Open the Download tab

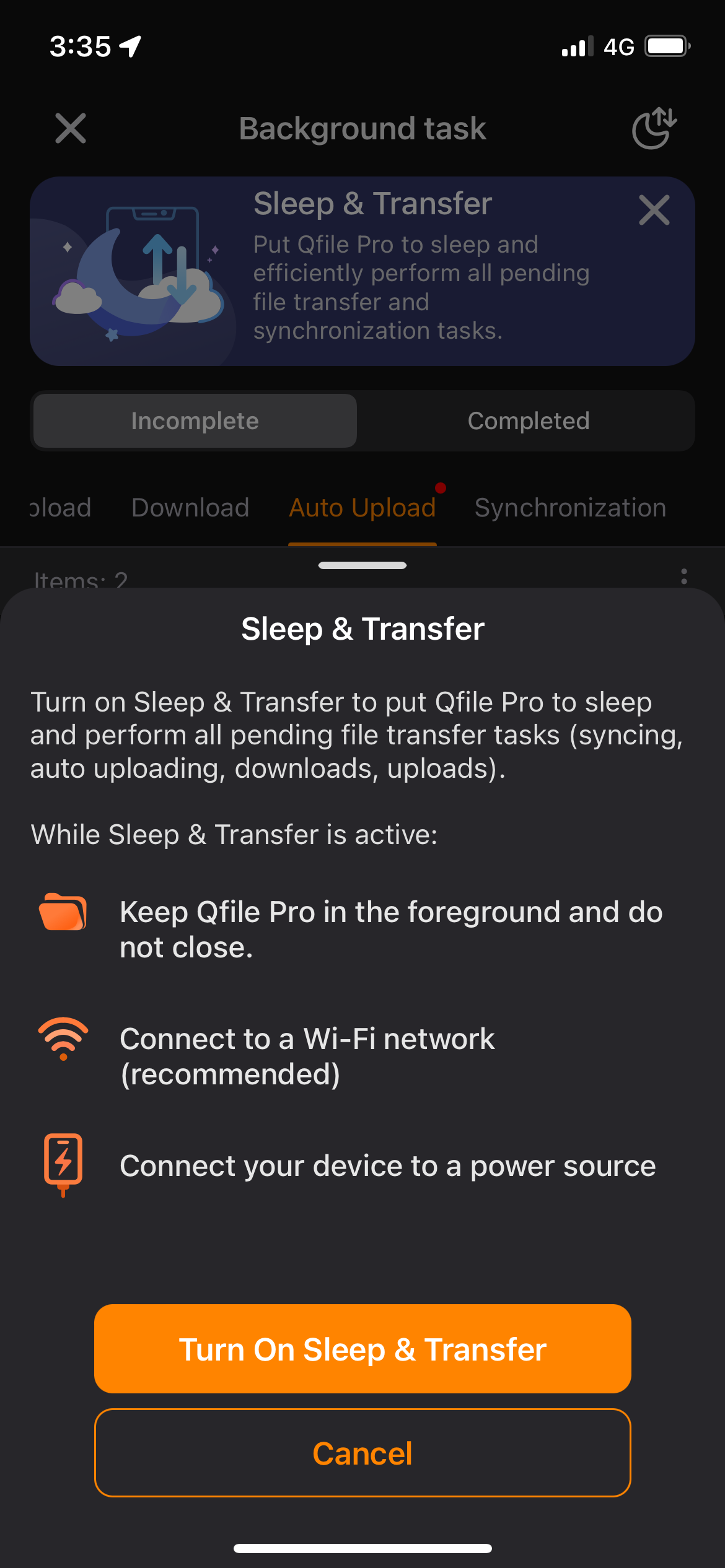tap(189, 507)
